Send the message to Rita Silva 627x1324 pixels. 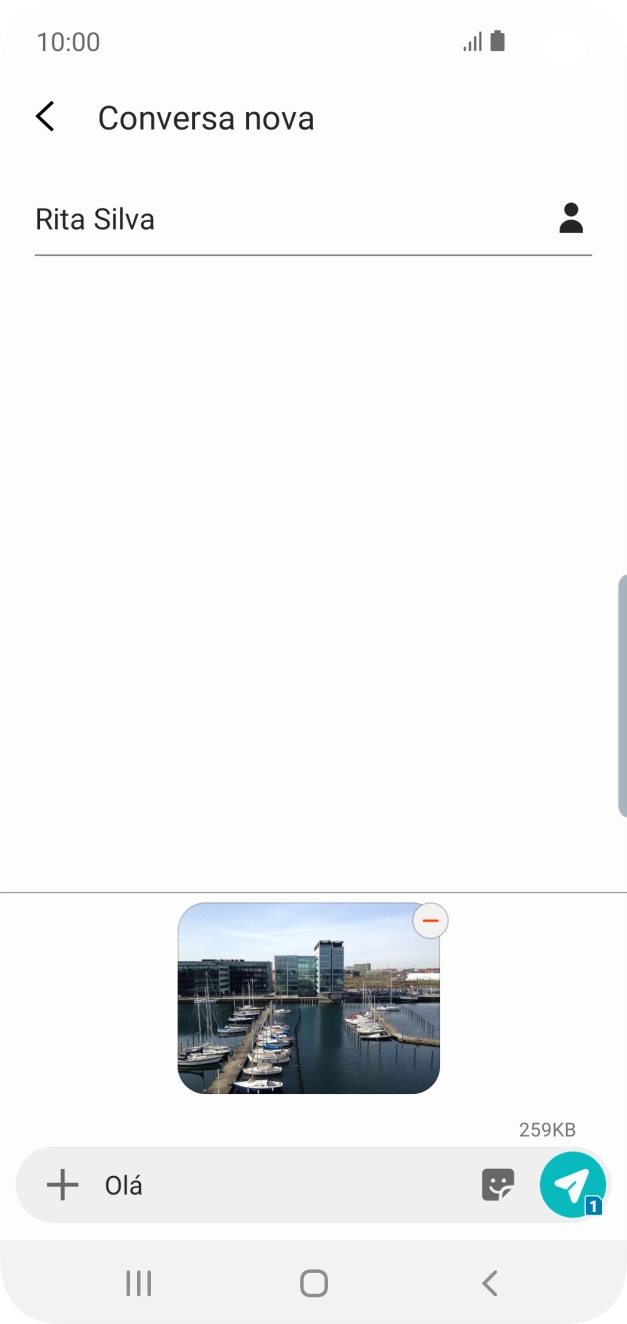click(x=573, y=1185)
